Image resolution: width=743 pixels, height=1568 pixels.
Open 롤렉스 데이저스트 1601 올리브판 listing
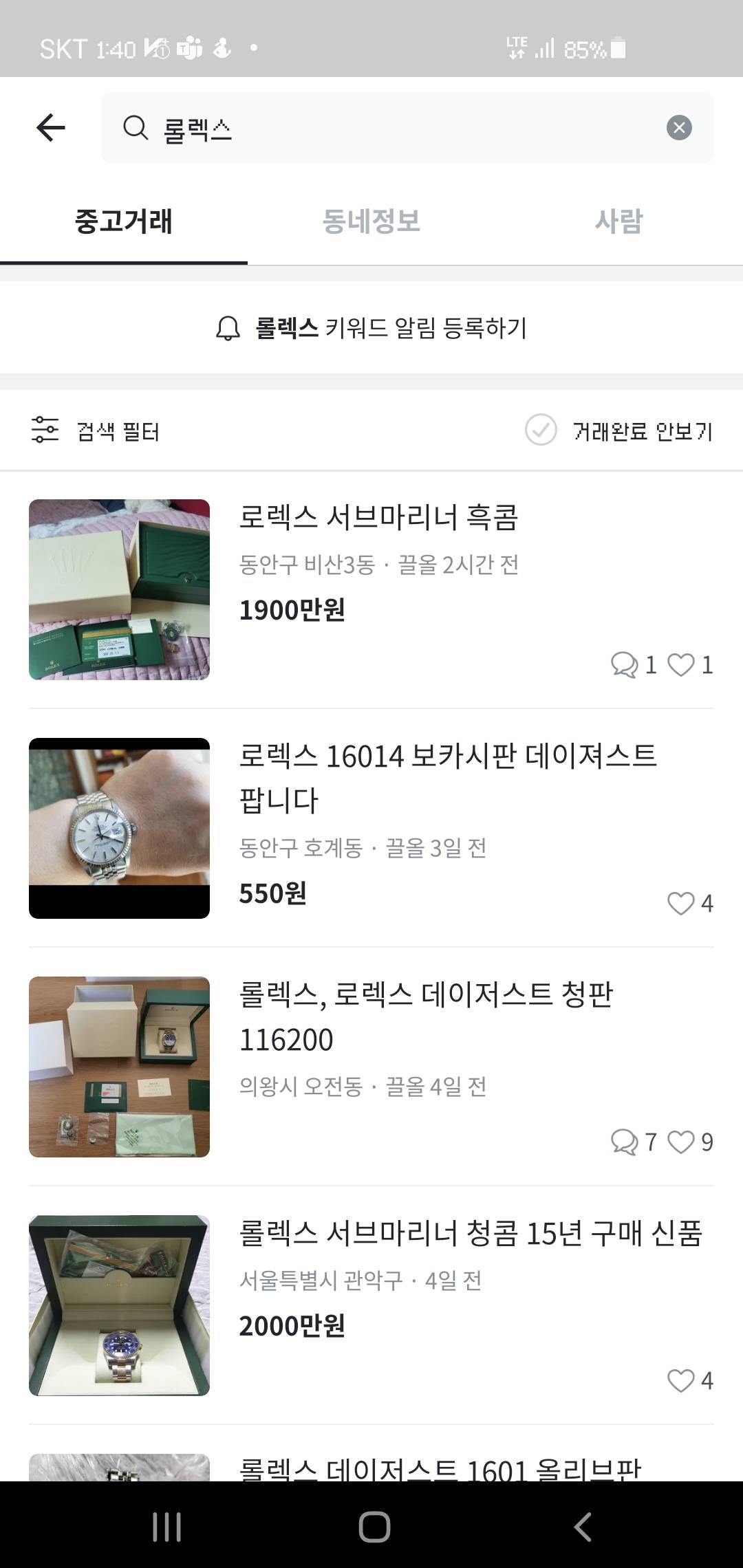tap(440, 1468)
